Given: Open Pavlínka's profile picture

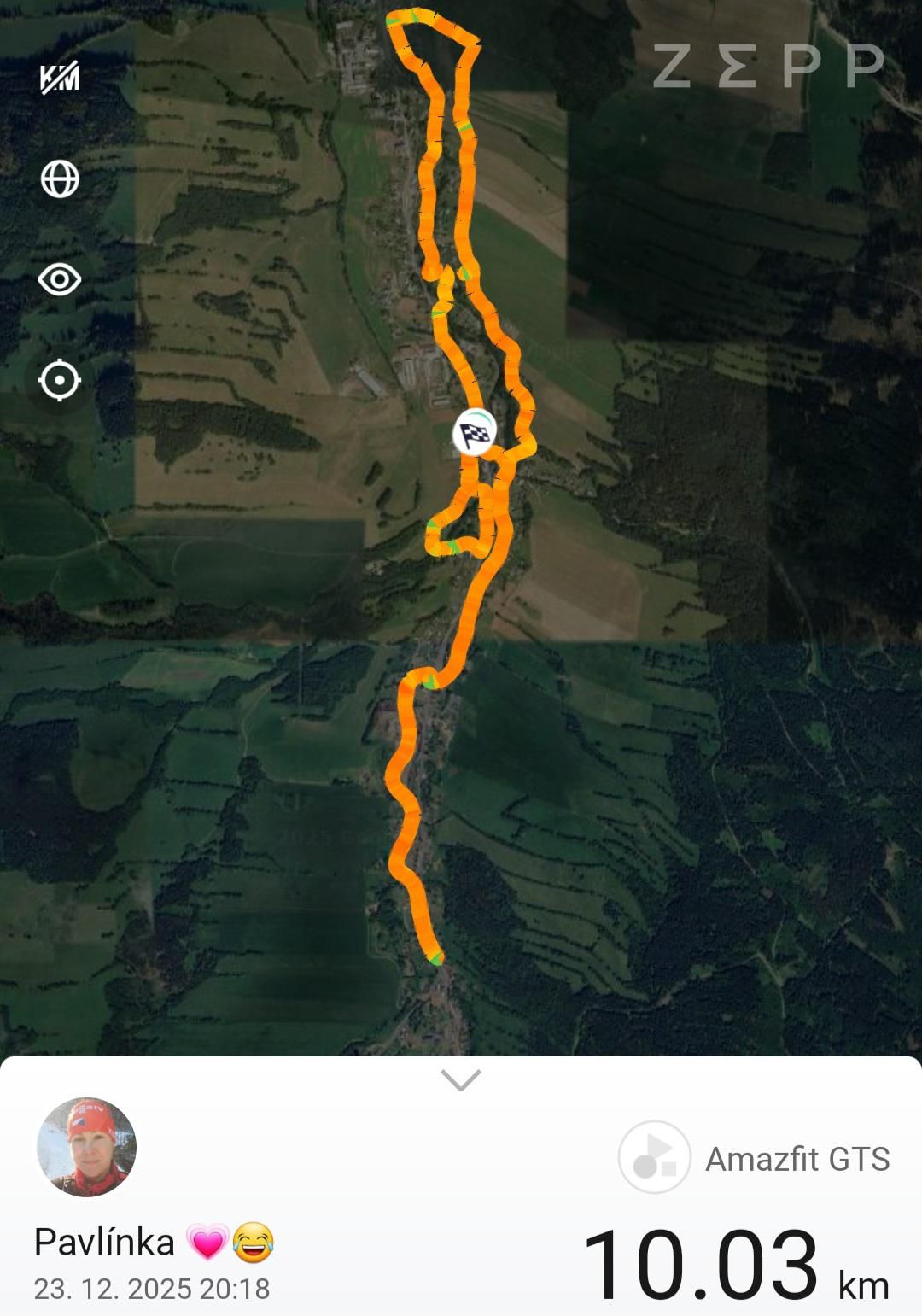Looking at the screenshot, I should pos(86,1147).
